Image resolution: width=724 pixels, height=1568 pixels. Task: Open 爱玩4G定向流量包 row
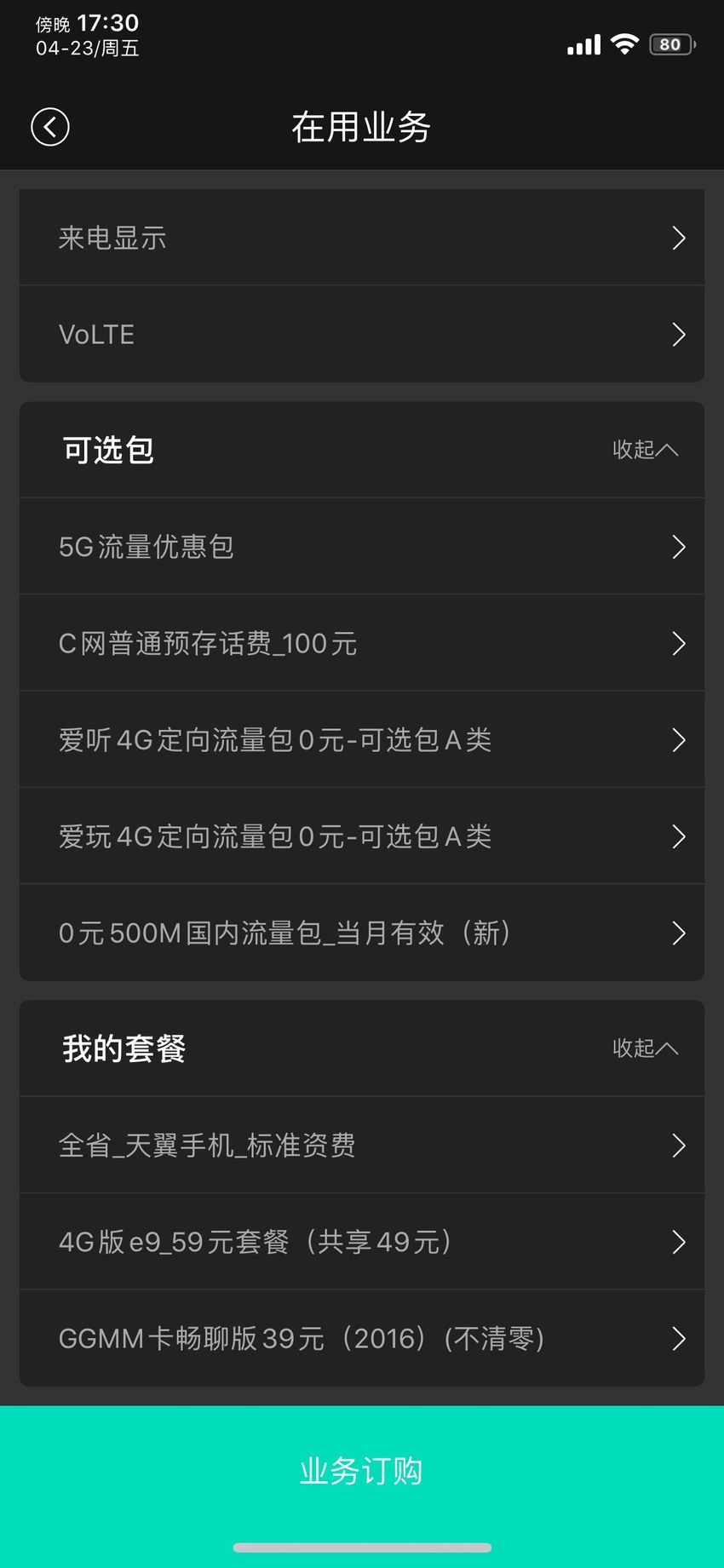tap(362, 836)
